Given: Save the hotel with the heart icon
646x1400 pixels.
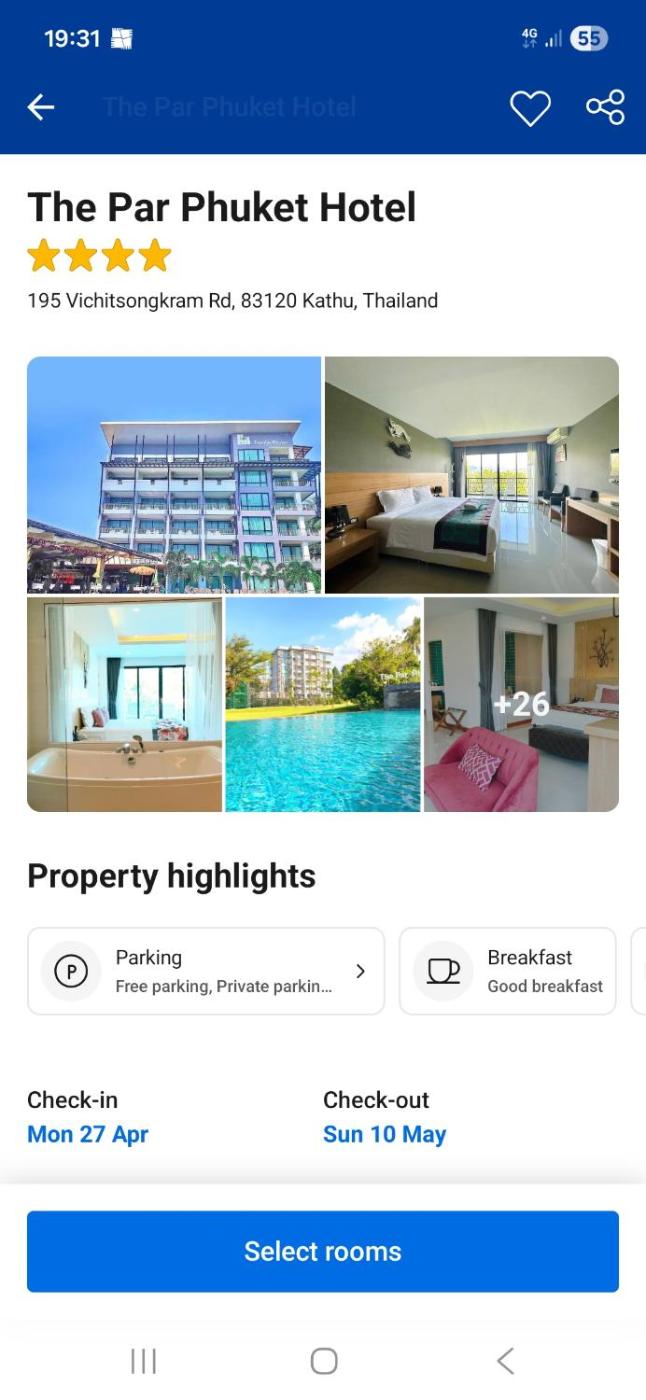Looking at the screenshot, I should pos(530,108).
